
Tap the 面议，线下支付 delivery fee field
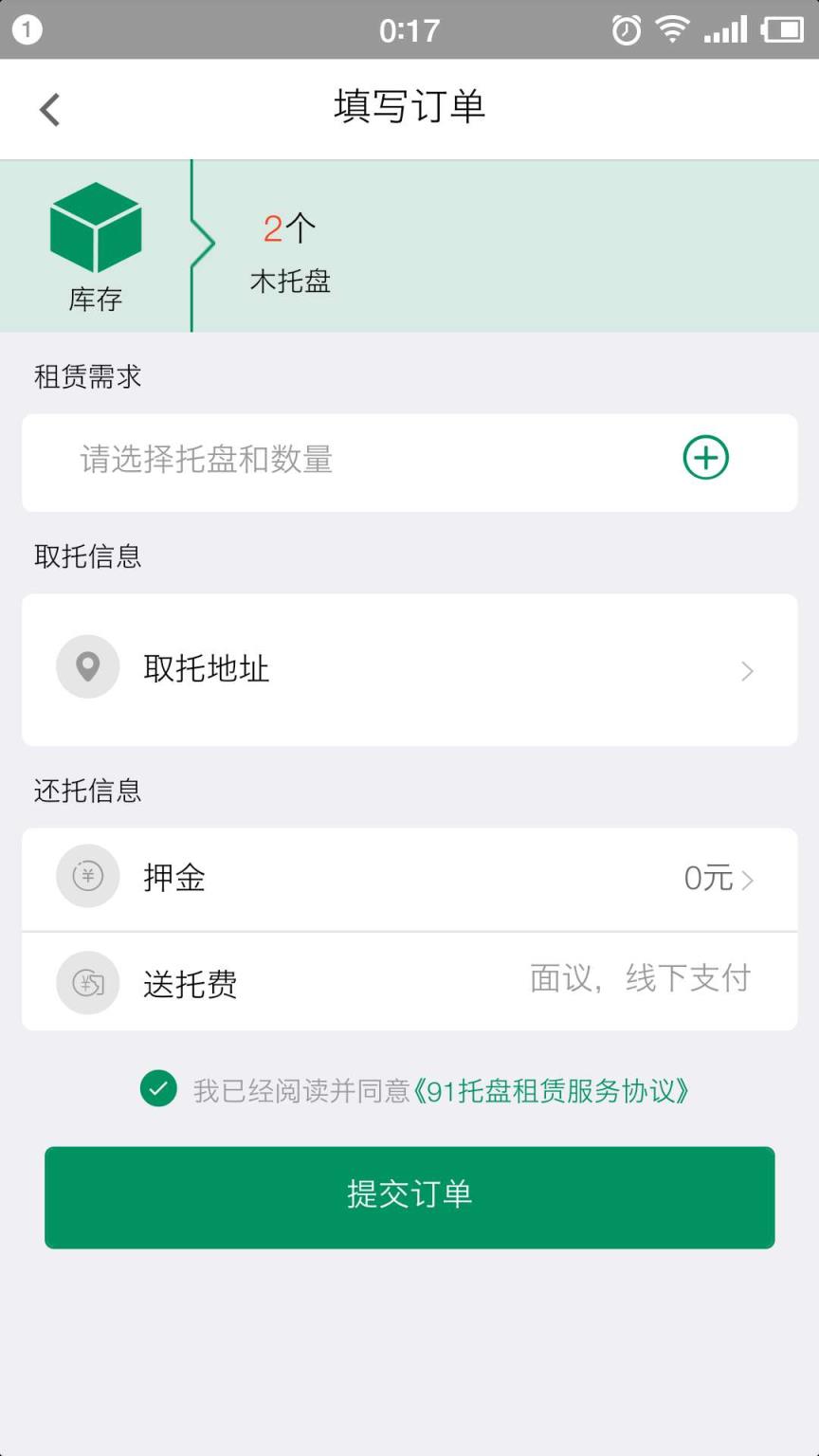tap(640, 979)
